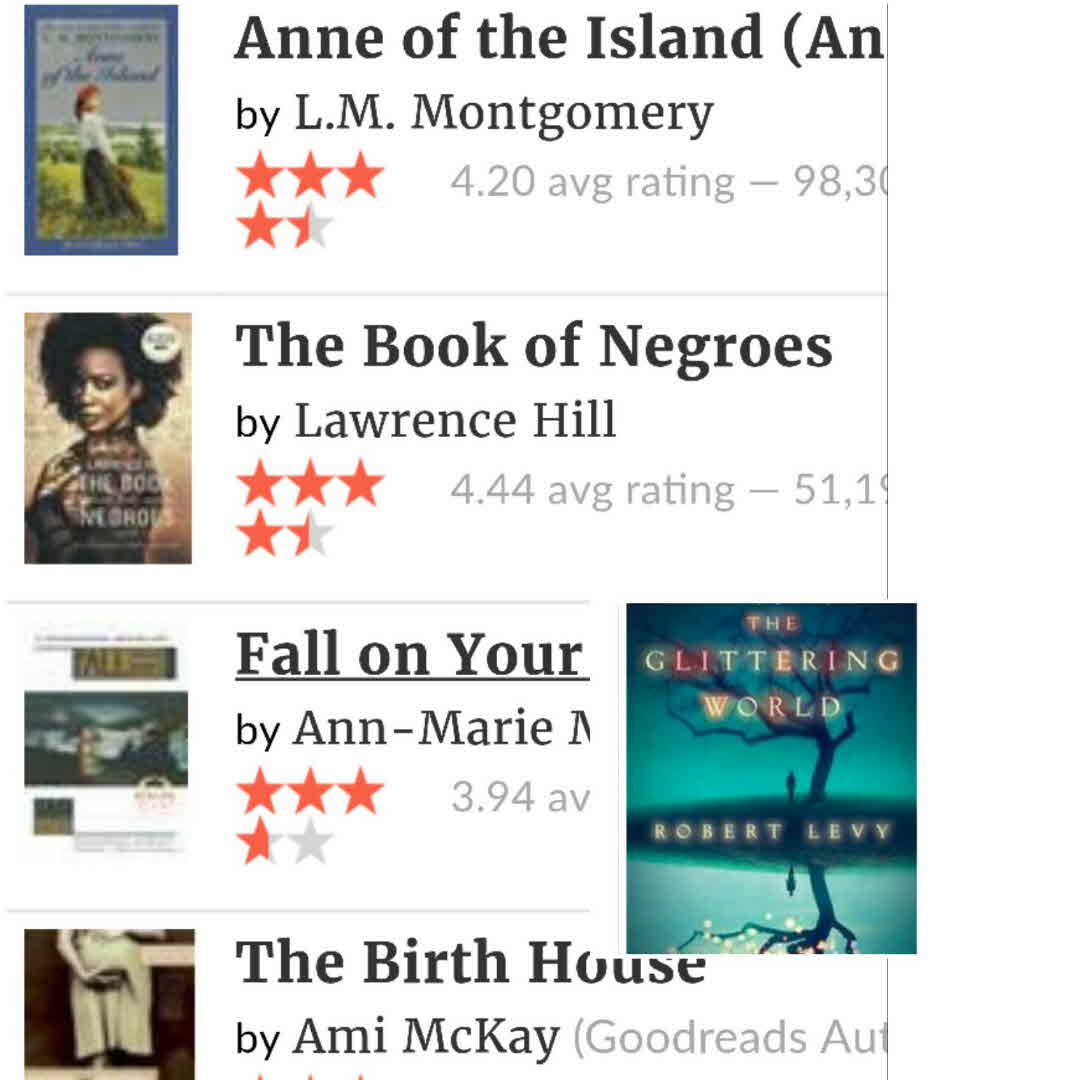Open The Glittering World cover by Robert Levy
Viewport: 1080px width, 1080px height.
point(771,778)
